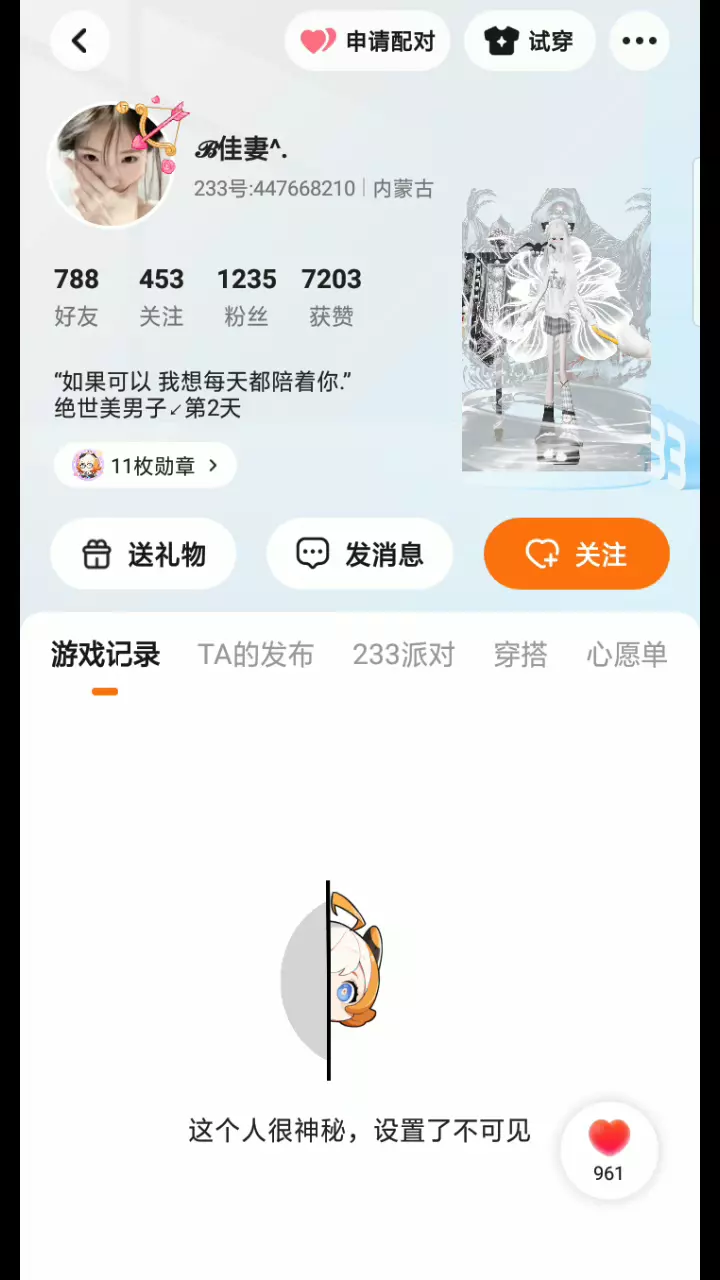The image size is (720, 1280).
Task: Open the 788 好友 friends list
Action: point(77,297)
